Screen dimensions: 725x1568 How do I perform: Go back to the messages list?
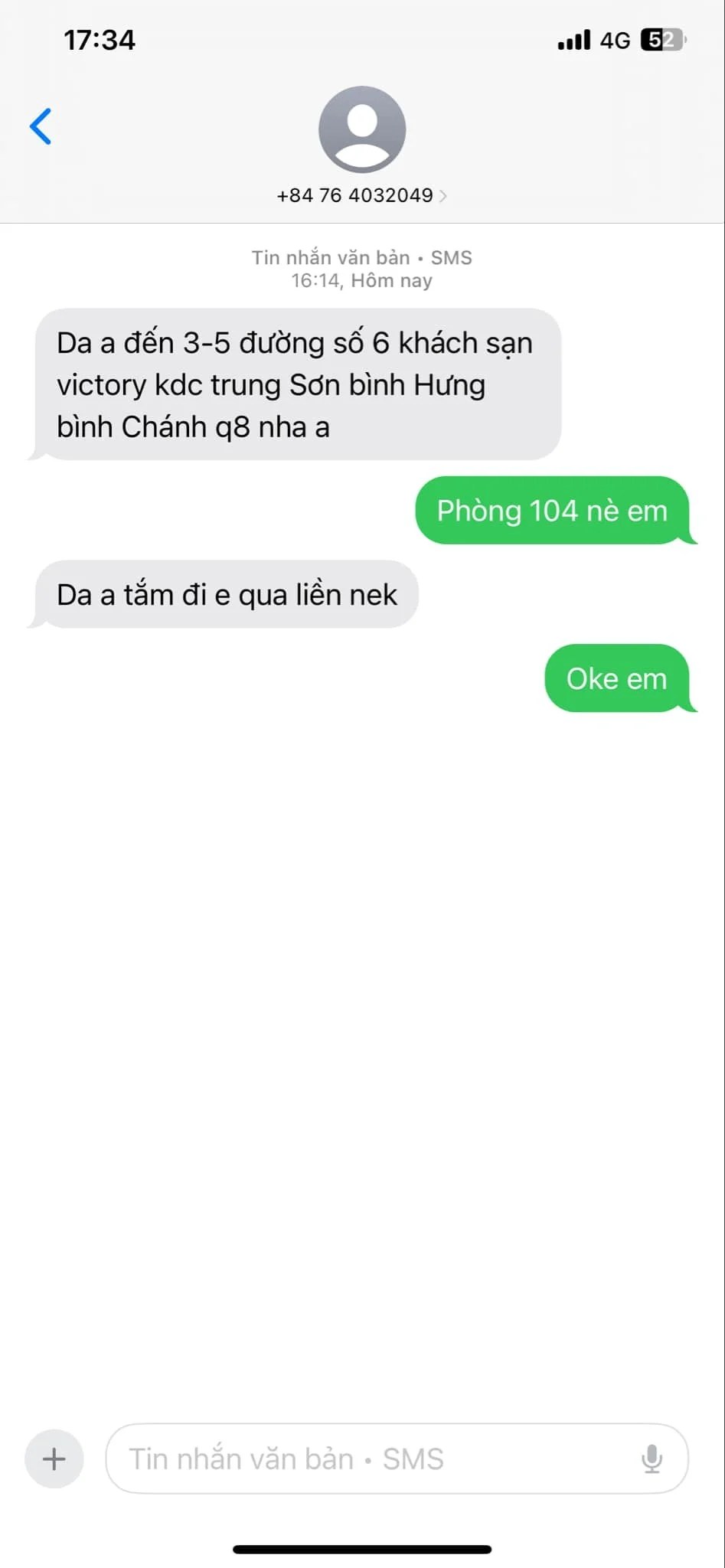[41, 126]
